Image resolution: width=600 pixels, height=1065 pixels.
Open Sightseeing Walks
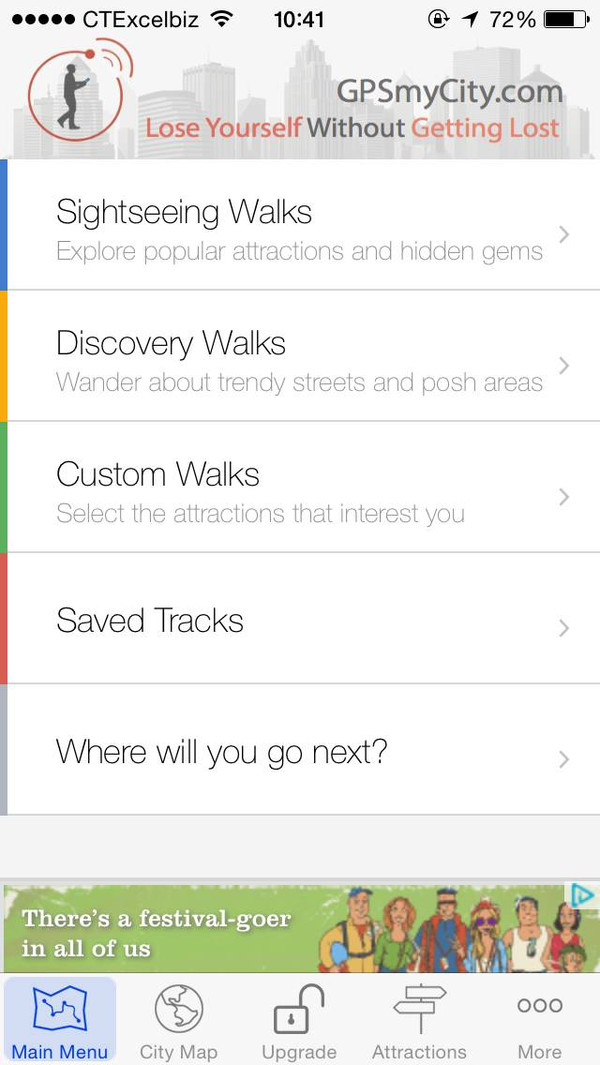(x=300, y=225)
